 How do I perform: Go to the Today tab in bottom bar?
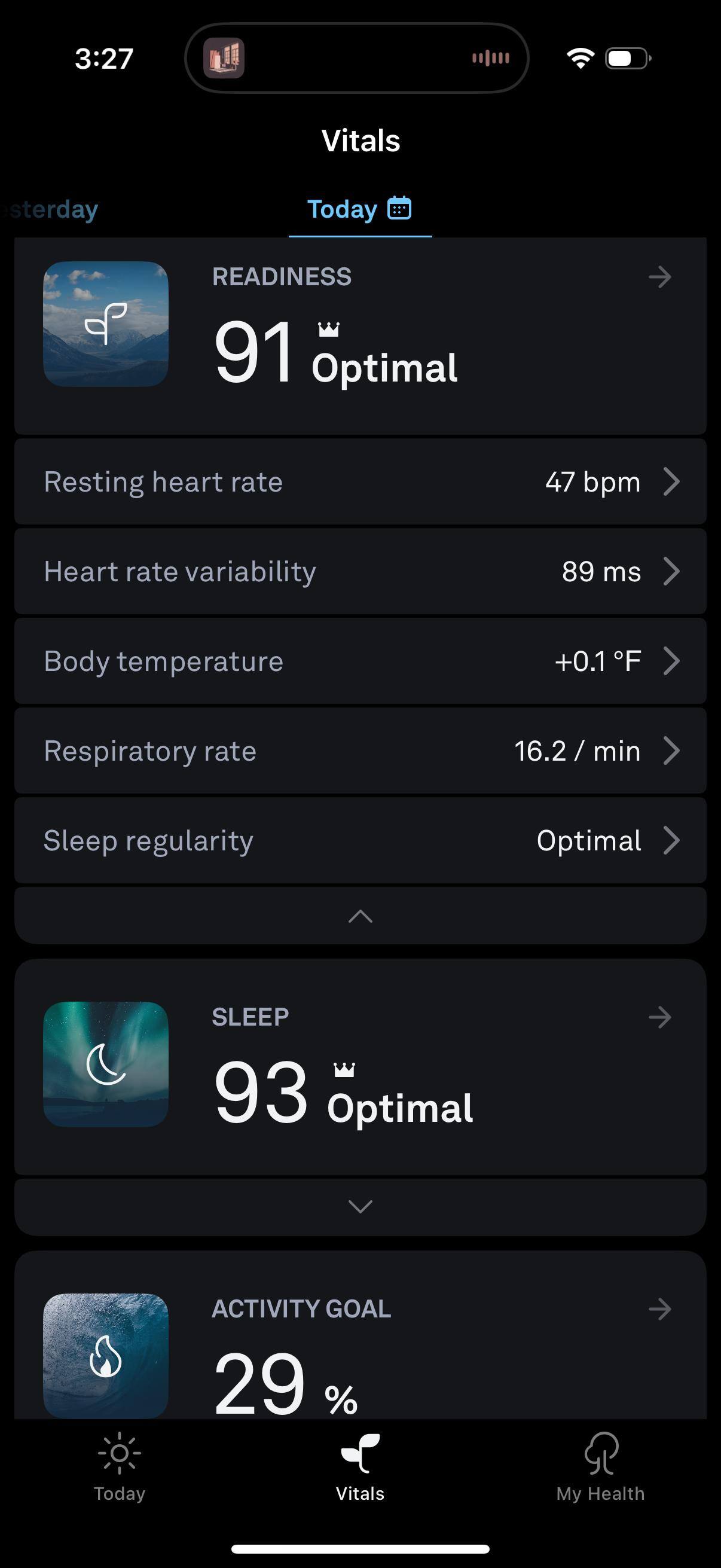[x=120, y=1467]
